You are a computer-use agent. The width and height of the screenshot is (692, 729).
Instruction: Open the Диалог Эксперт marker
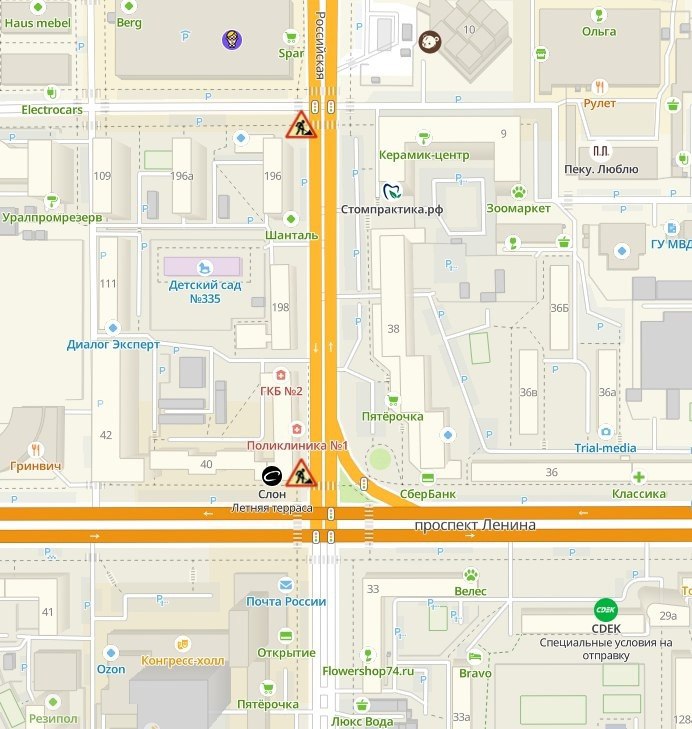click(113, 327)
